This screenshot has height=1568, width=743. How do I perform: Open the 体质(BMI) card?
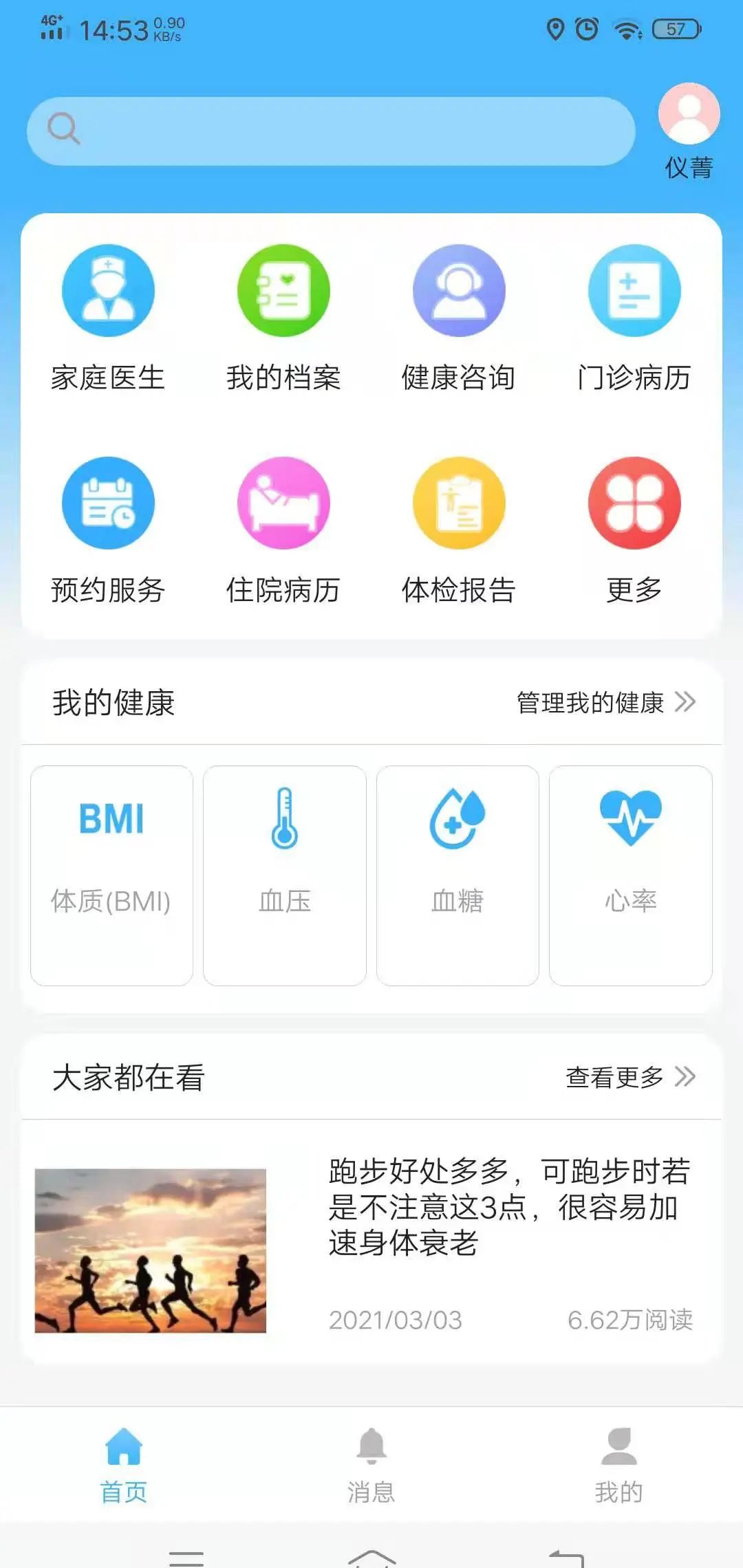coord(111,875)
